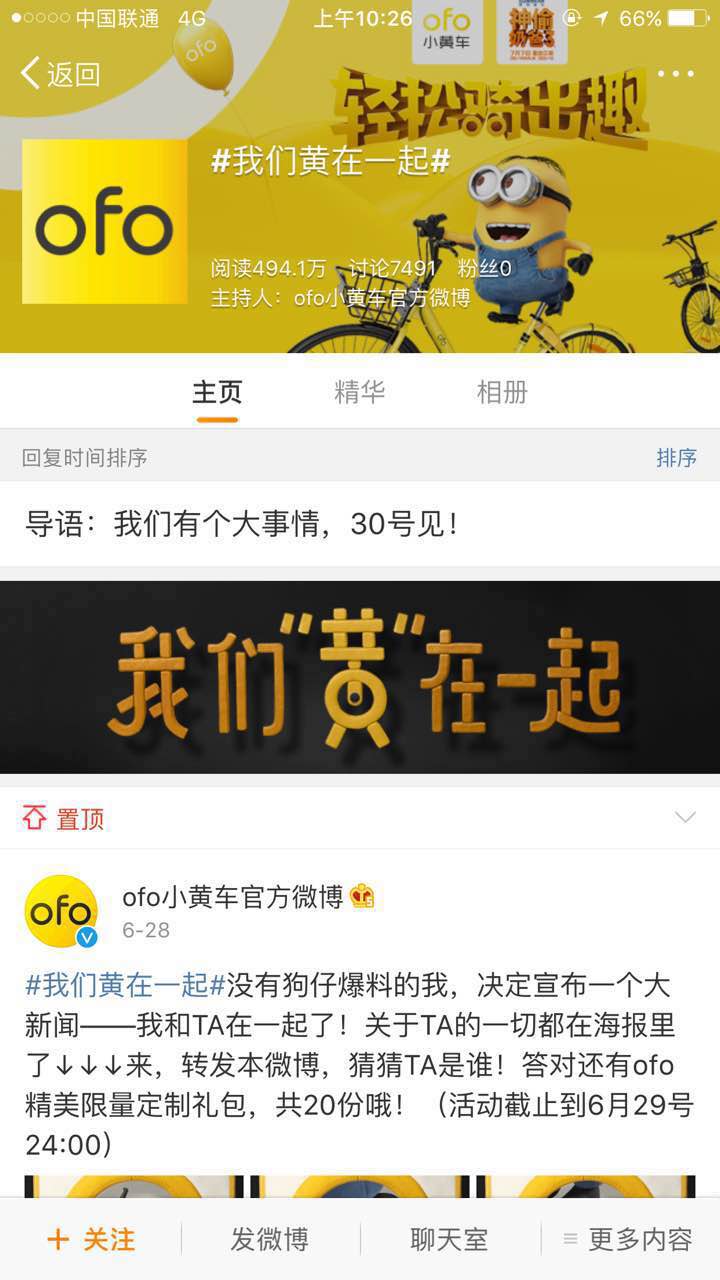Select the 主页 tab

point(217,392)
